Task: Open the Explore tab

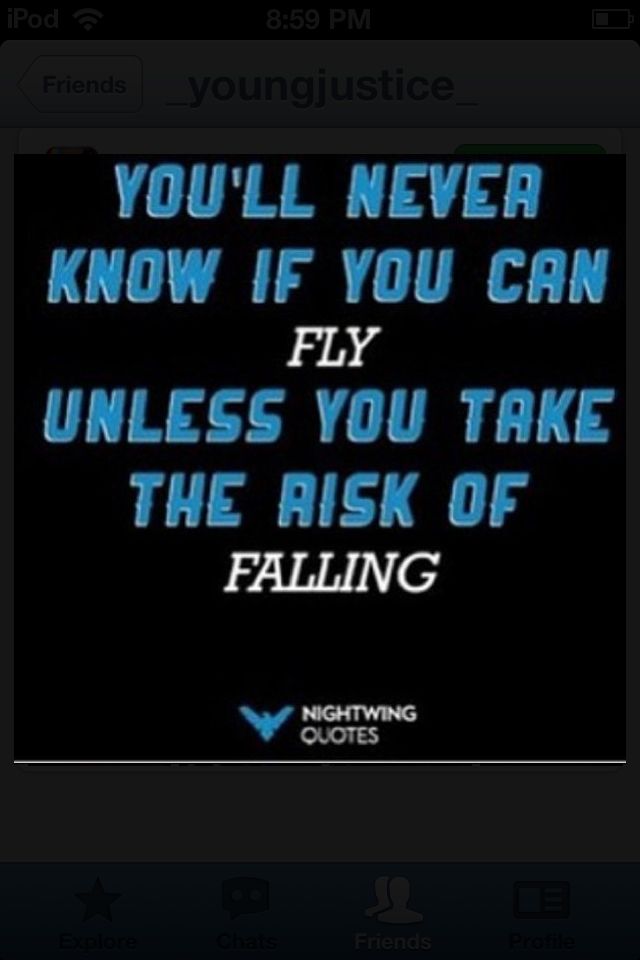Action: click(x=98, y=912)
